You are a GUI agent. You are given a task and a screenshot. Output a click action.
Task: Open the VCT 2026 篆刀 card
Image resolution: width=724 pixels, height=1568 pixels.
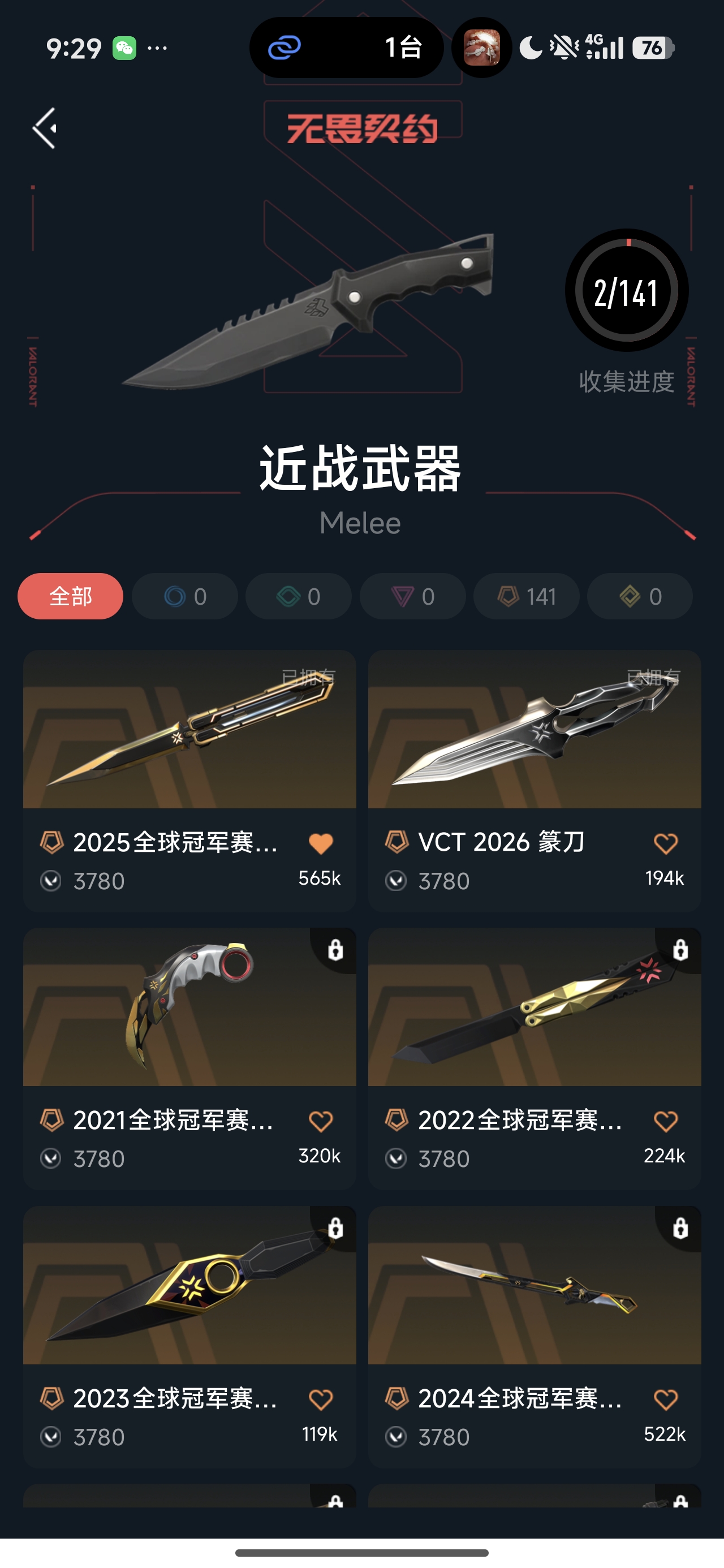(x=535, y=781)
